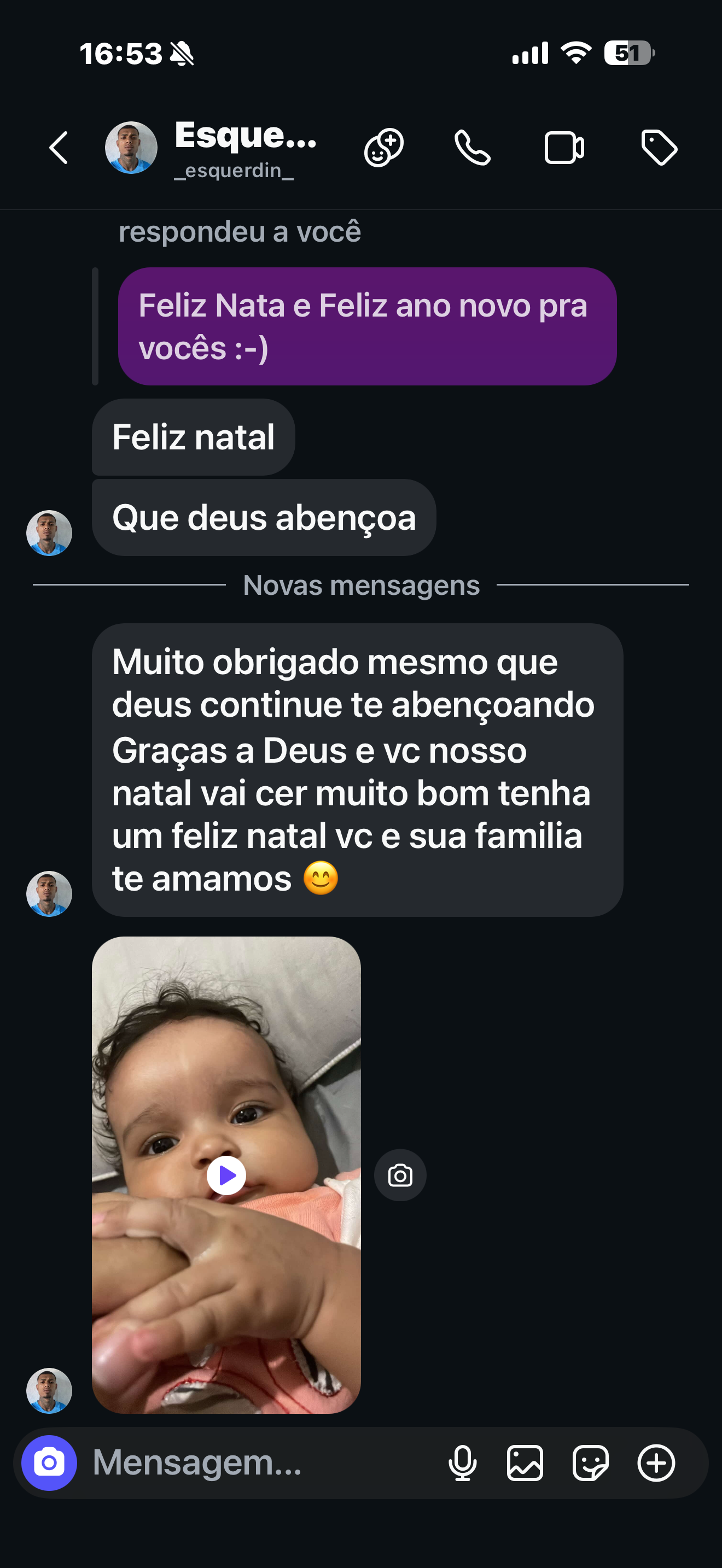
Task: Play the received baby video
Action: tap(226, 1175)
